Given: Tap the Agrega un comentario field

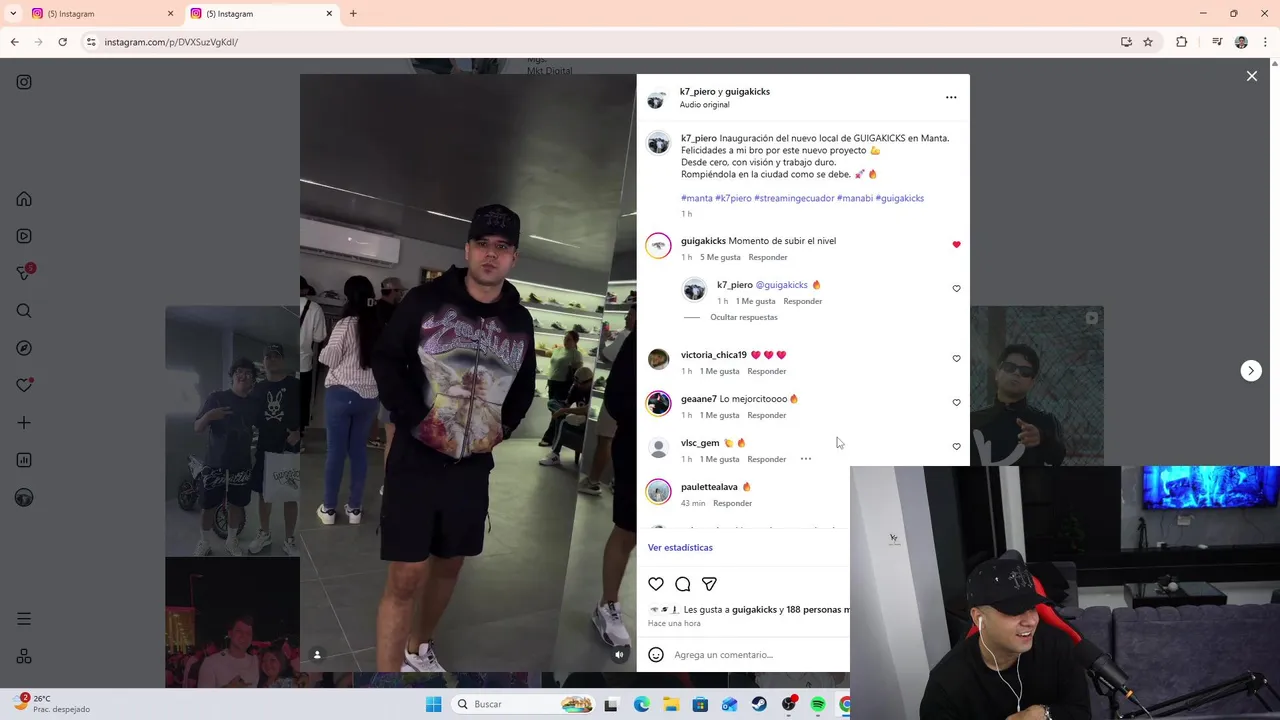Looking at the screenshot, I should (740, 655).
